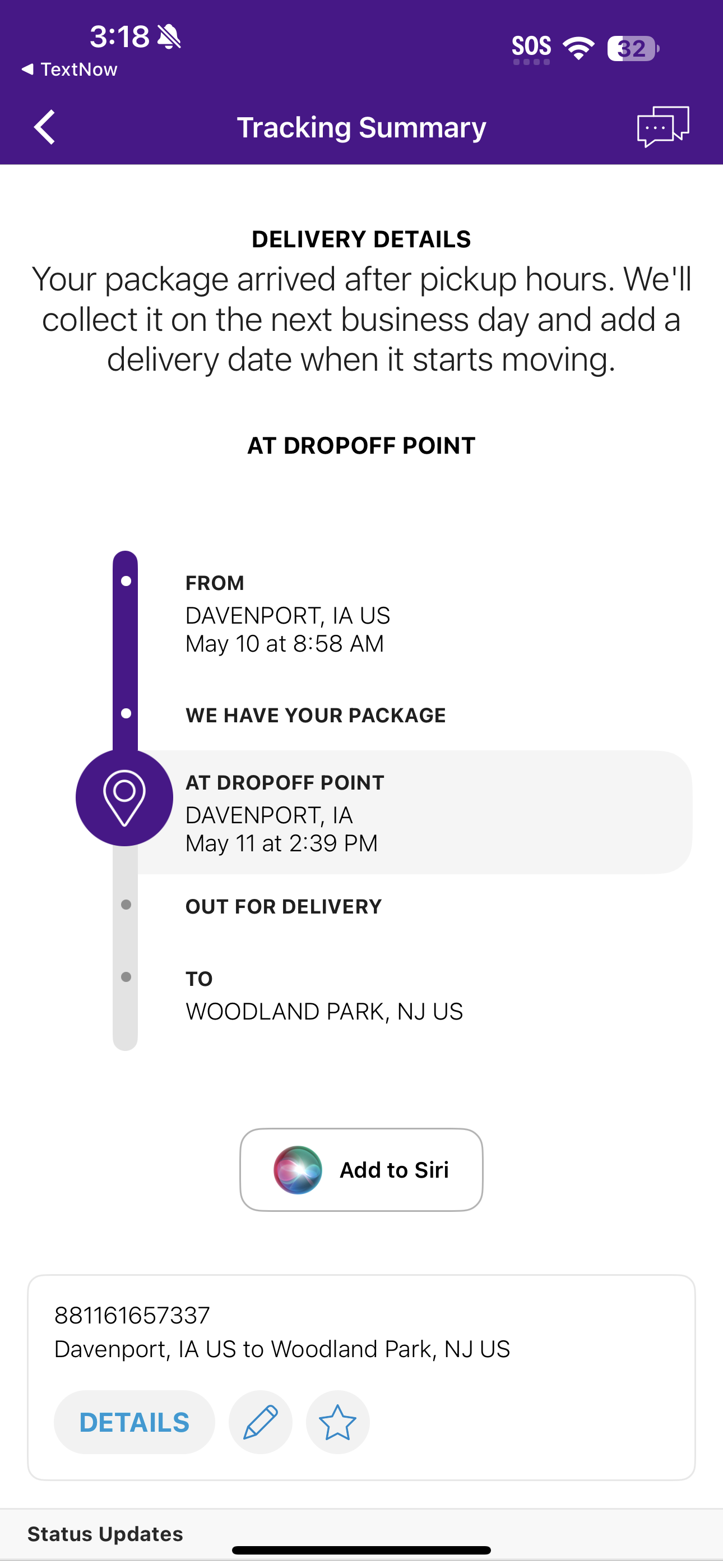Screen dimensions: 723x1568
Task: Return to TextNow app
Action: (x=69, y=70)
